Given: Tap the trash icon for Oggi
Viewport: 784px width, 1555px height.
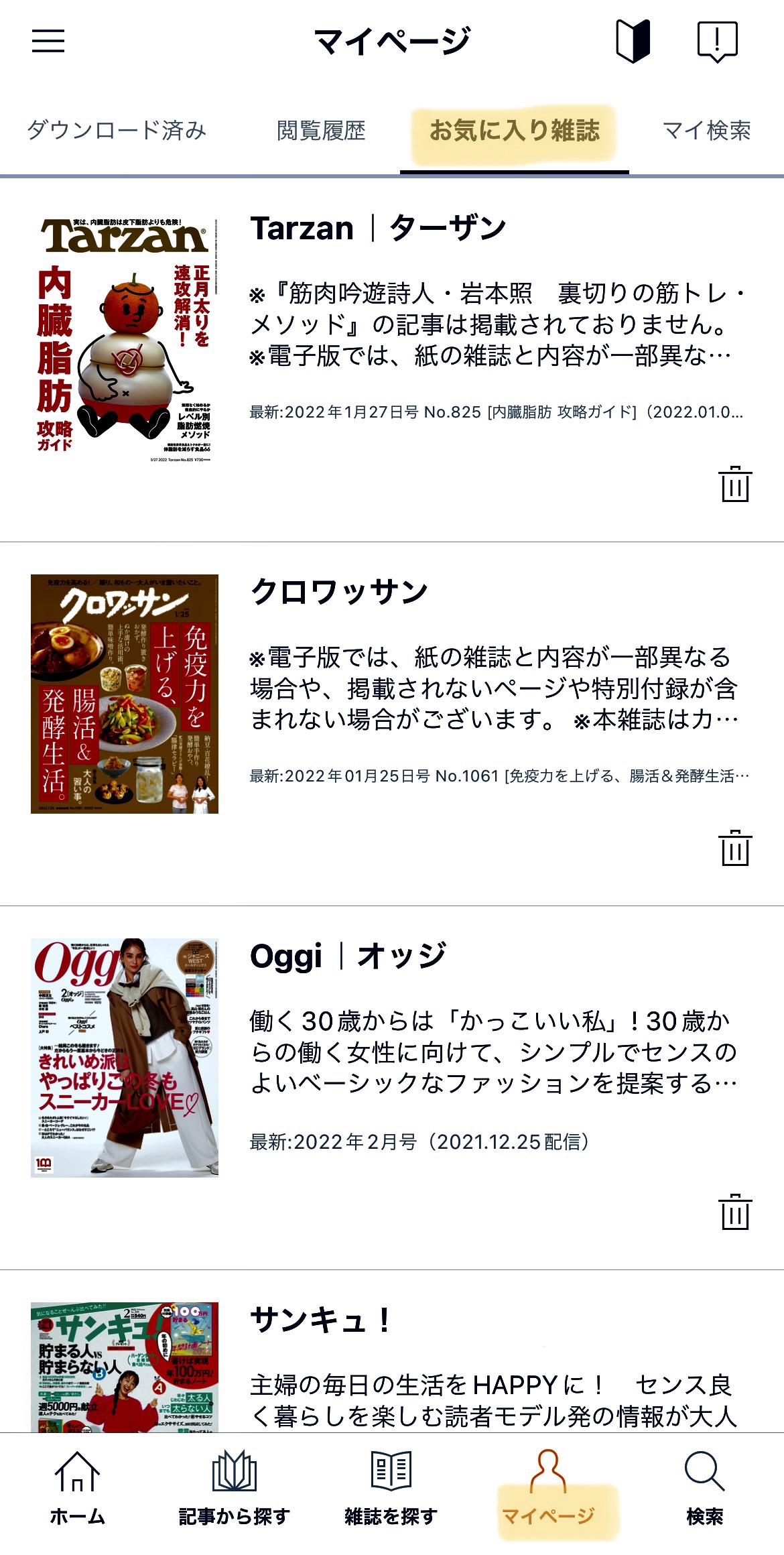Looking at the screenshot, I should point(735,1212).
